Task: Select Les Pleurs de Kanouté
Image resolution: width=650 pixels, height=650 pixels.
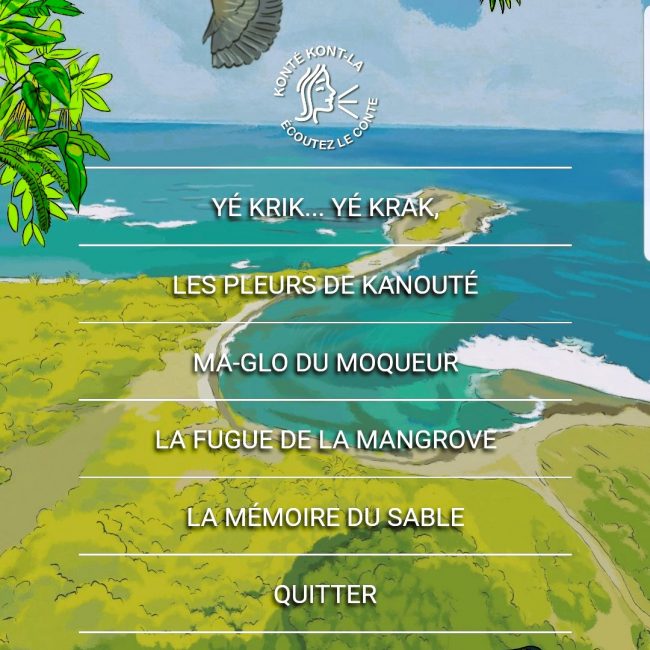Action: tap(325, 285)
